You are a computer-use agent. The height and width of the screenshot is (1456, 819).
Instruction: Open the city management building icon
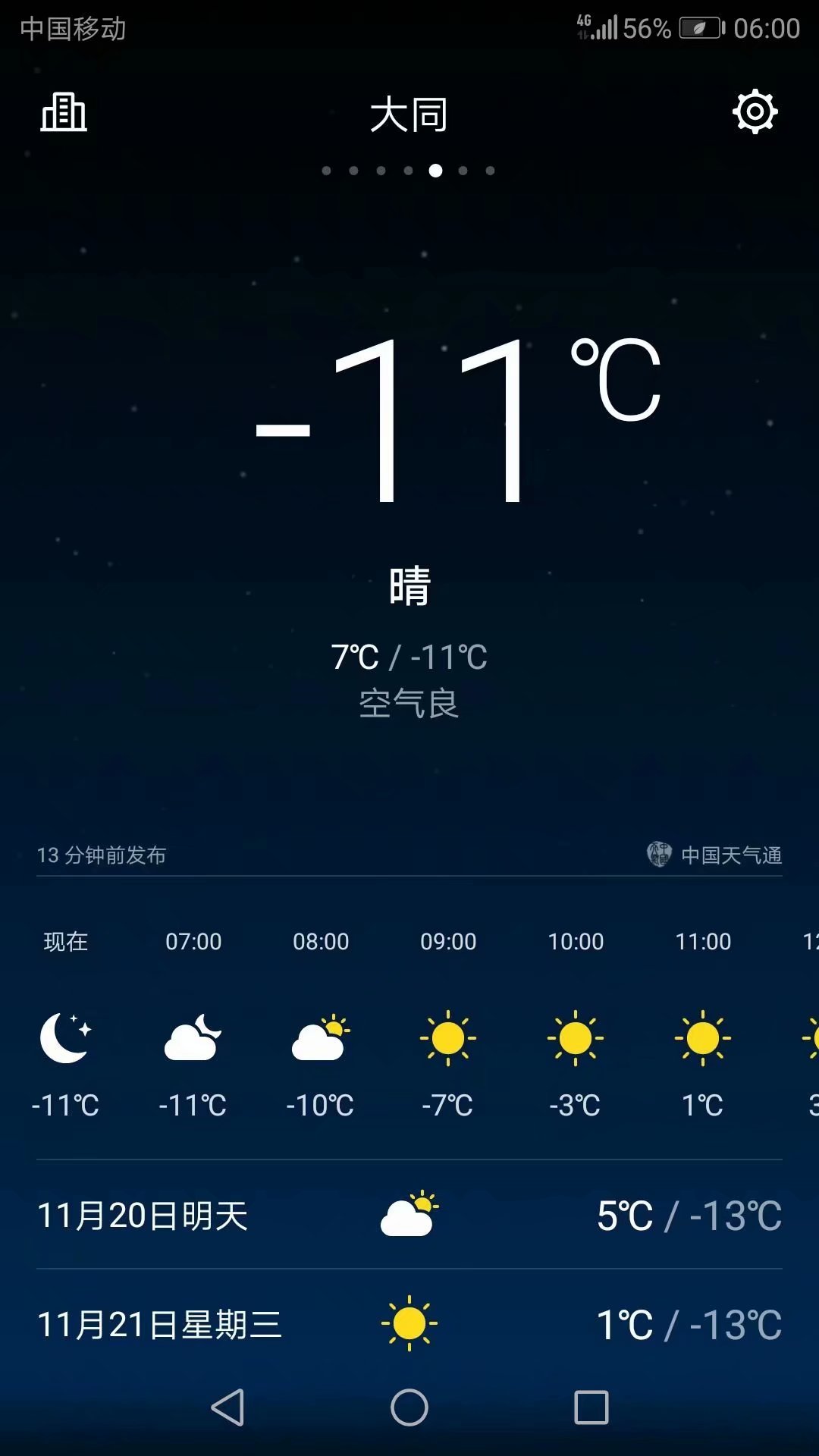tap(64, 113)
